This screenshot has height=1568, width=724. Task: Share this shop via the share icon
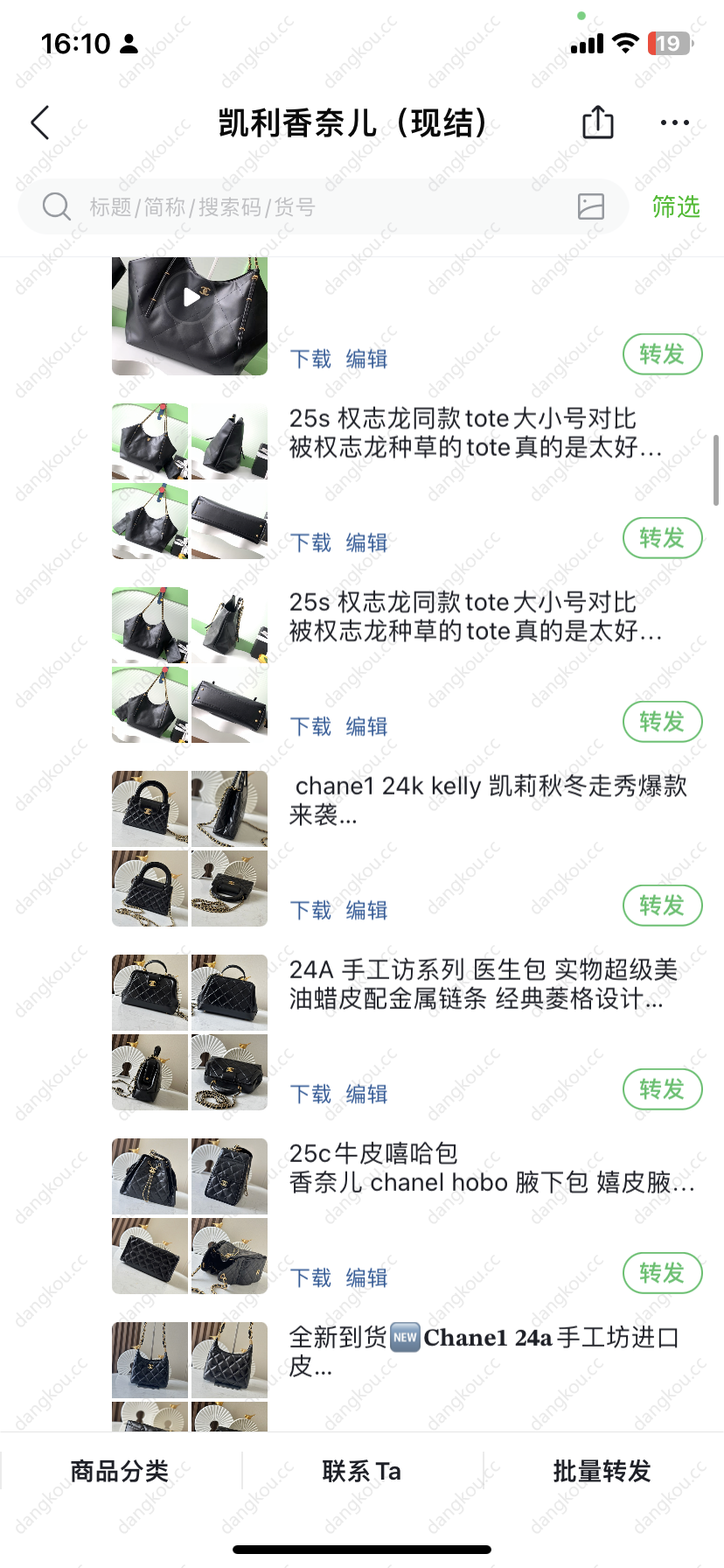[x=598, y=122]
